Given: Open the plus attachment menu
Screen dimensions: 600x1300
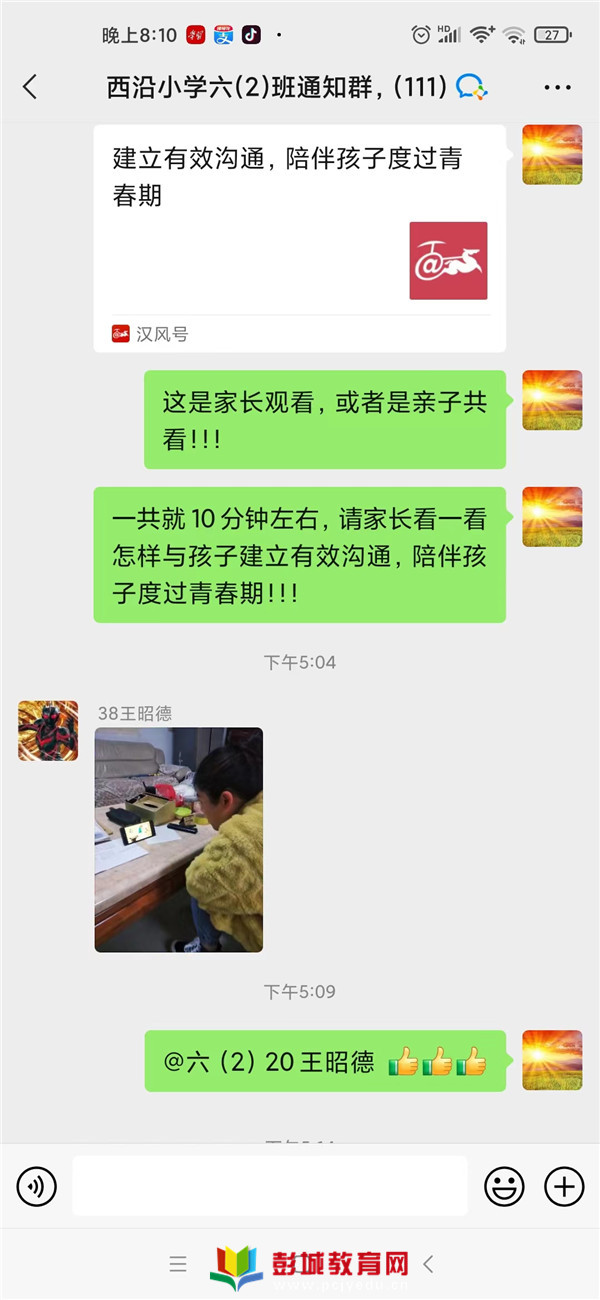Looking at the screenshot, I should click(564, 1187).
